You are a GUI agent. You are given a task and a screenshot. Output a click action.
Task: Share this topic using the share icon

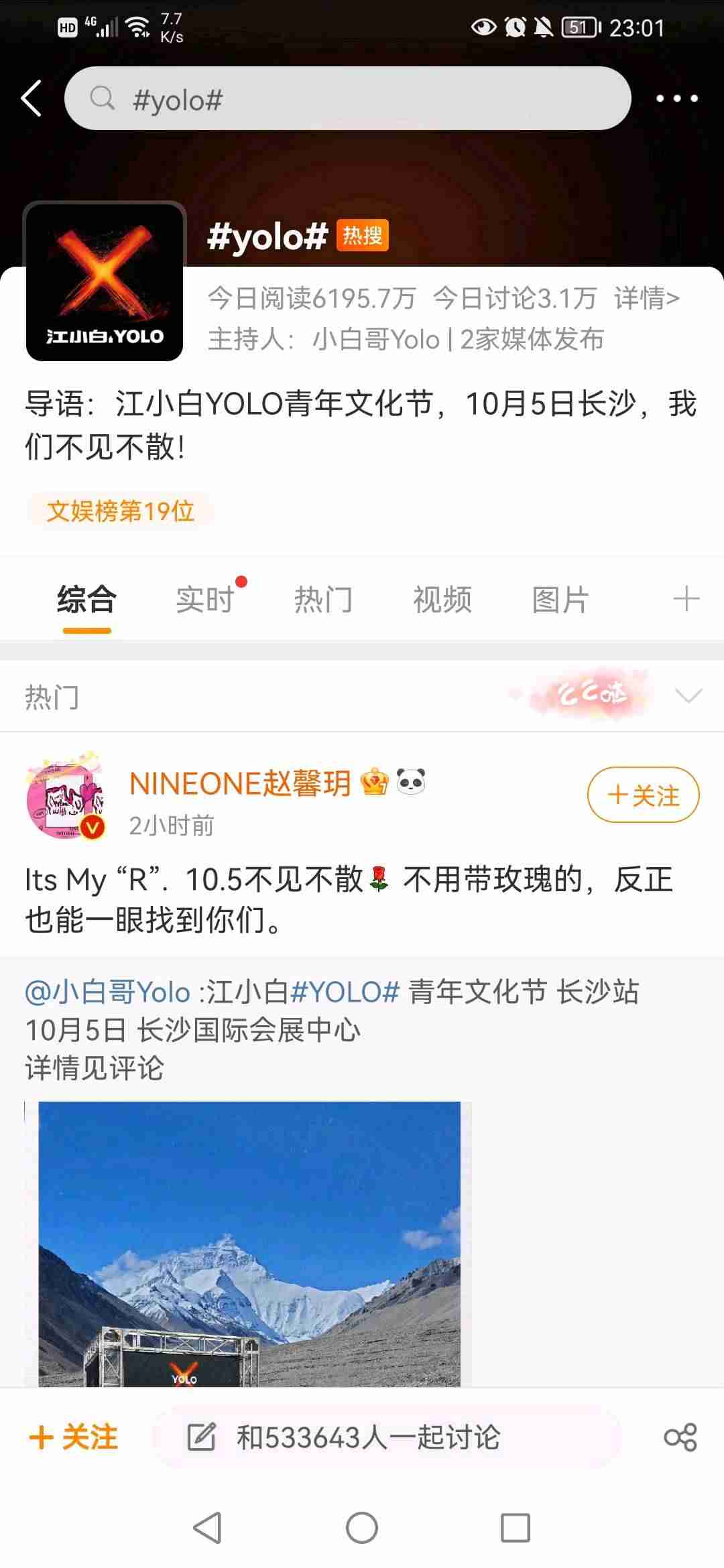(680, 1437)
